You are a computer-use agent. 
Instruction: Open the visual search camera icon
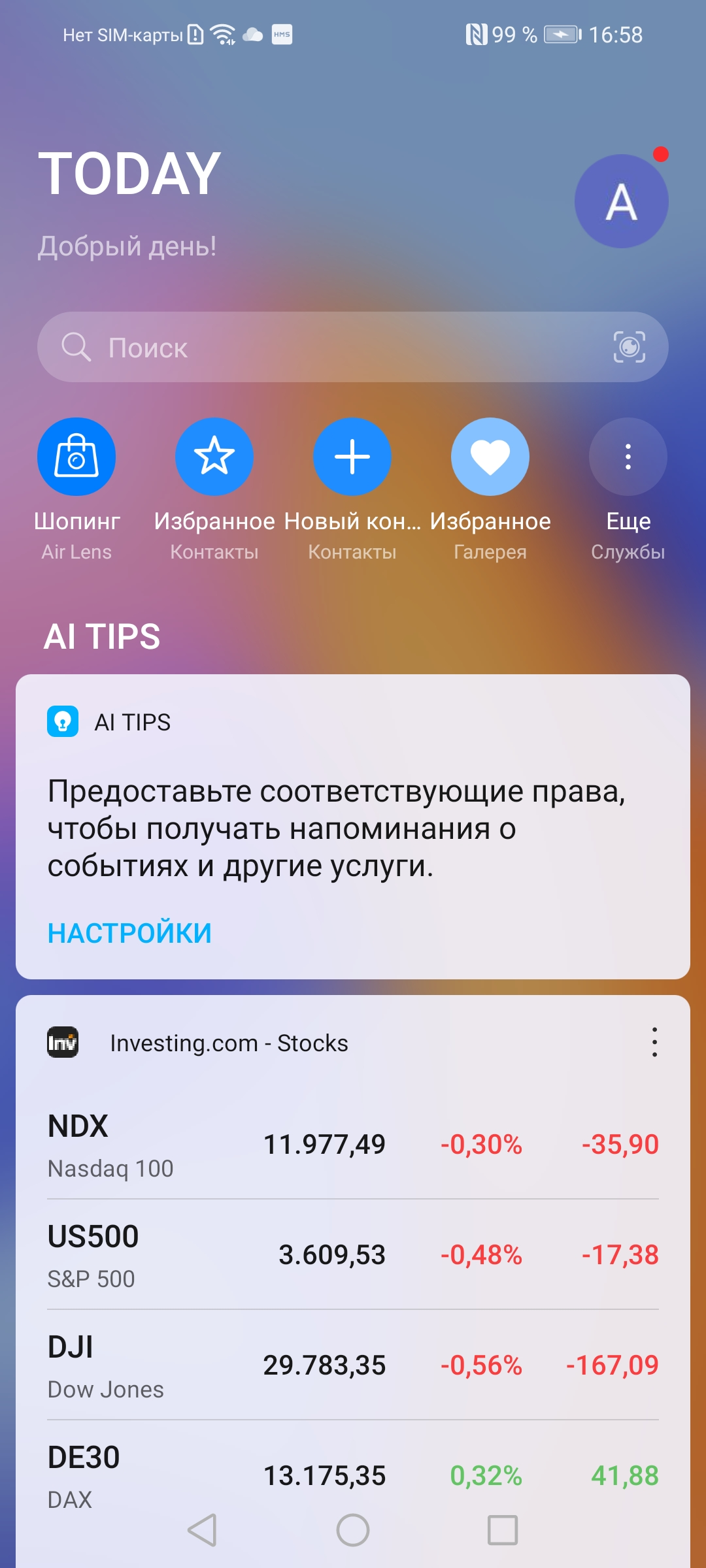(629, 347)
